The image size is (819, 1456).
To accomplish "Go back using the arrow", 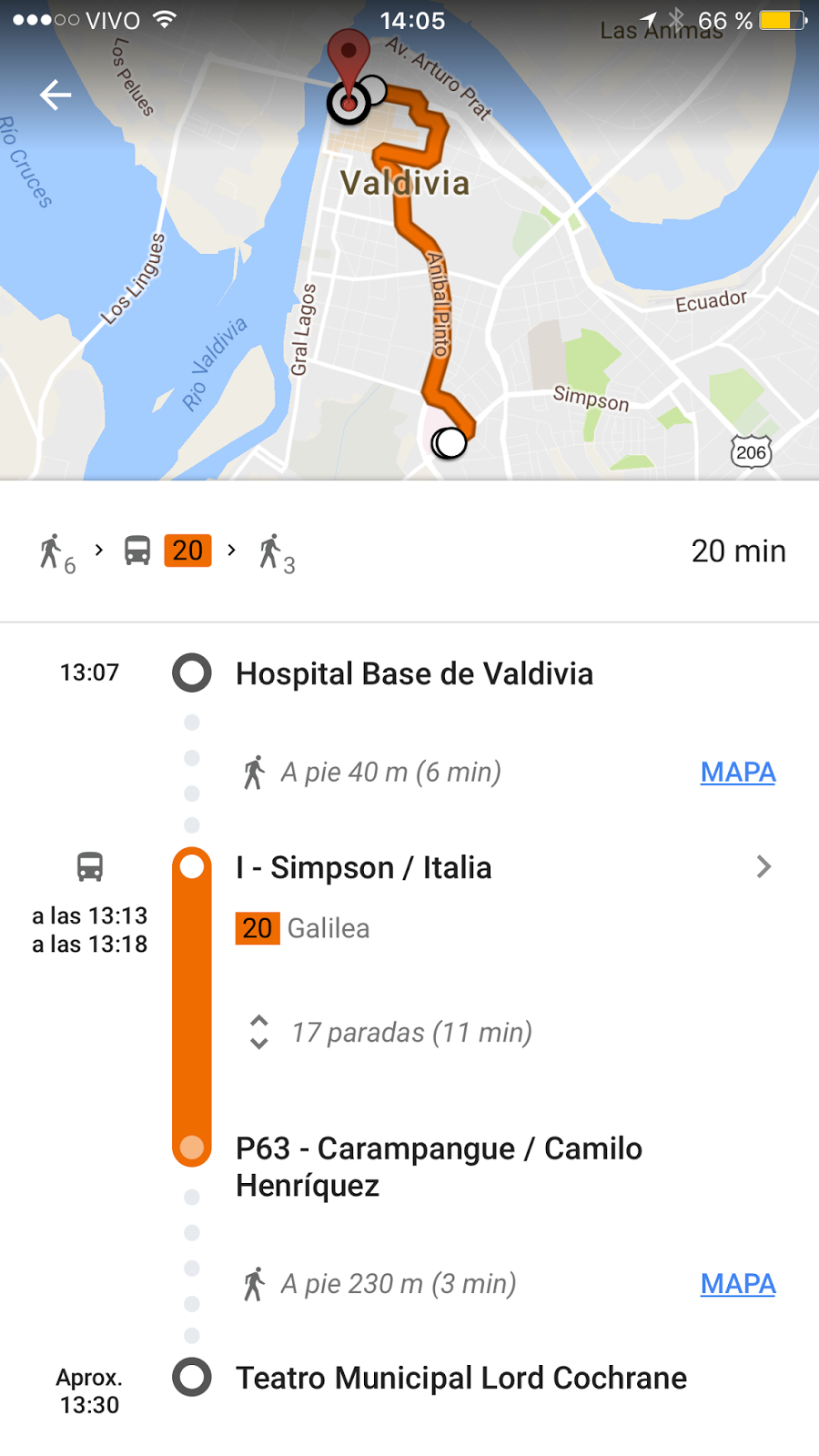I will (56, 94).
